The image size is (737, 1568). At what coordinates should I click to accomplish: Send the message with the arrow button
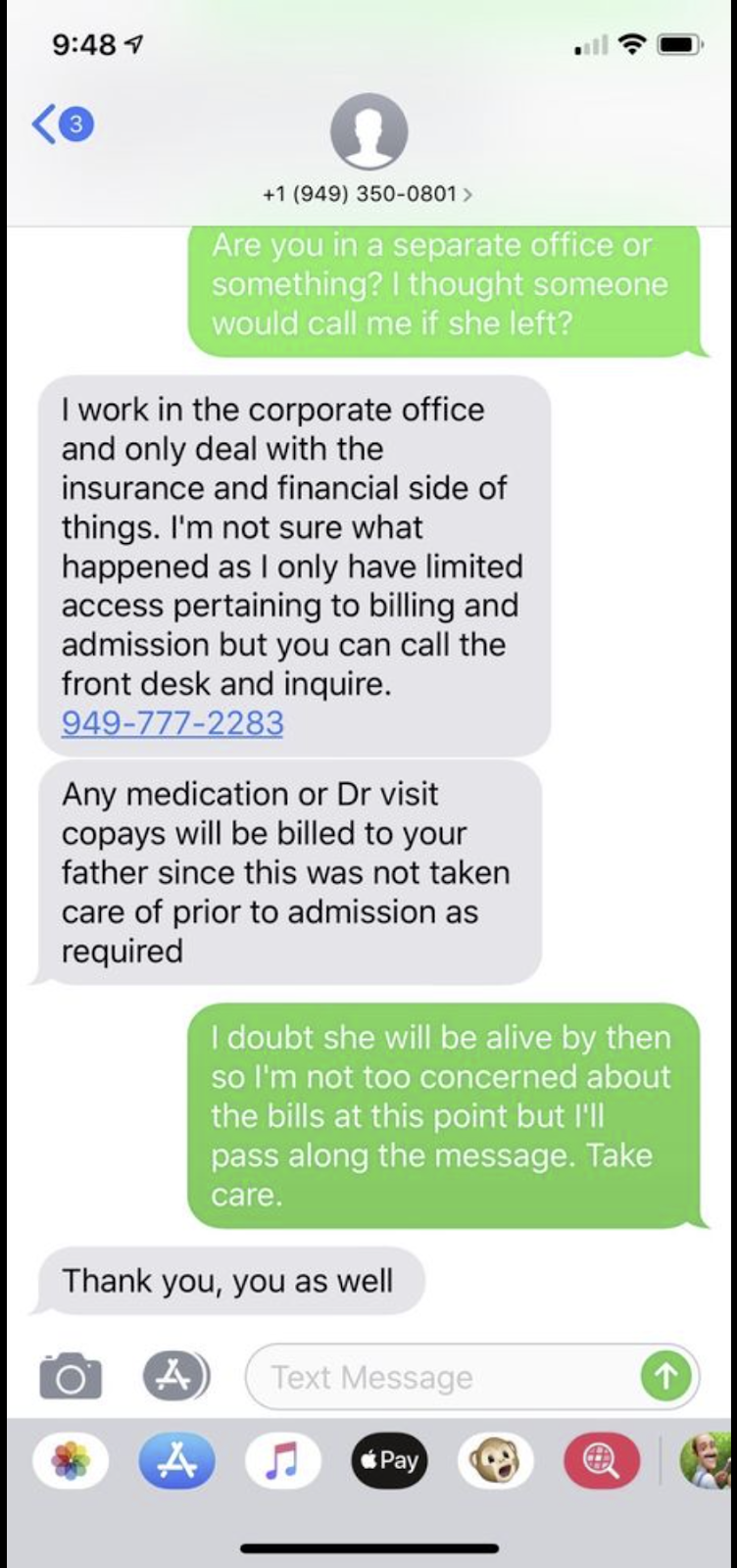point(665,1377)
